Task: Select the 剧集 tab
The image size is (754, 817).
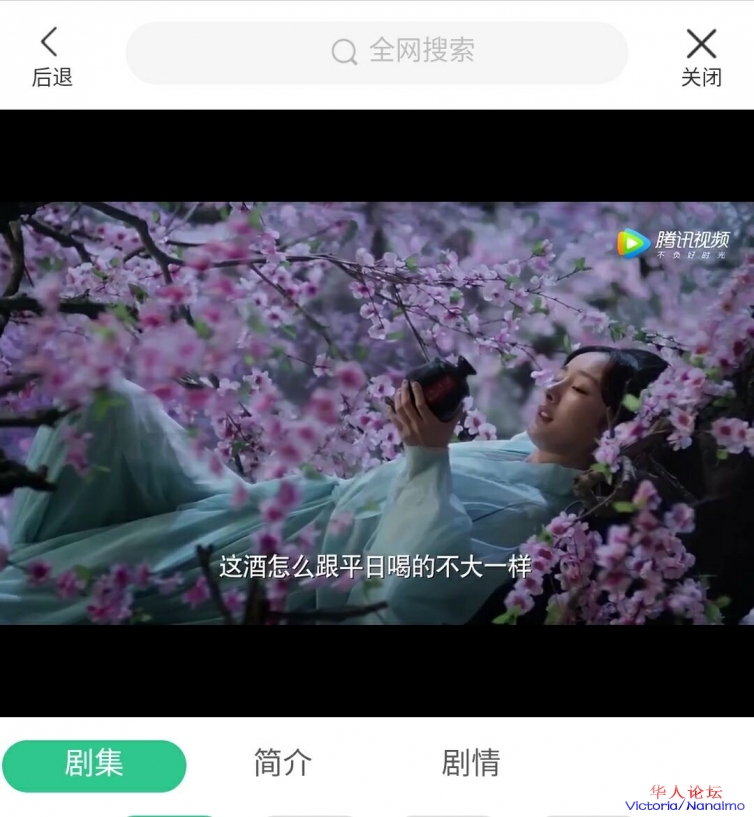Action: coord(94,765)
